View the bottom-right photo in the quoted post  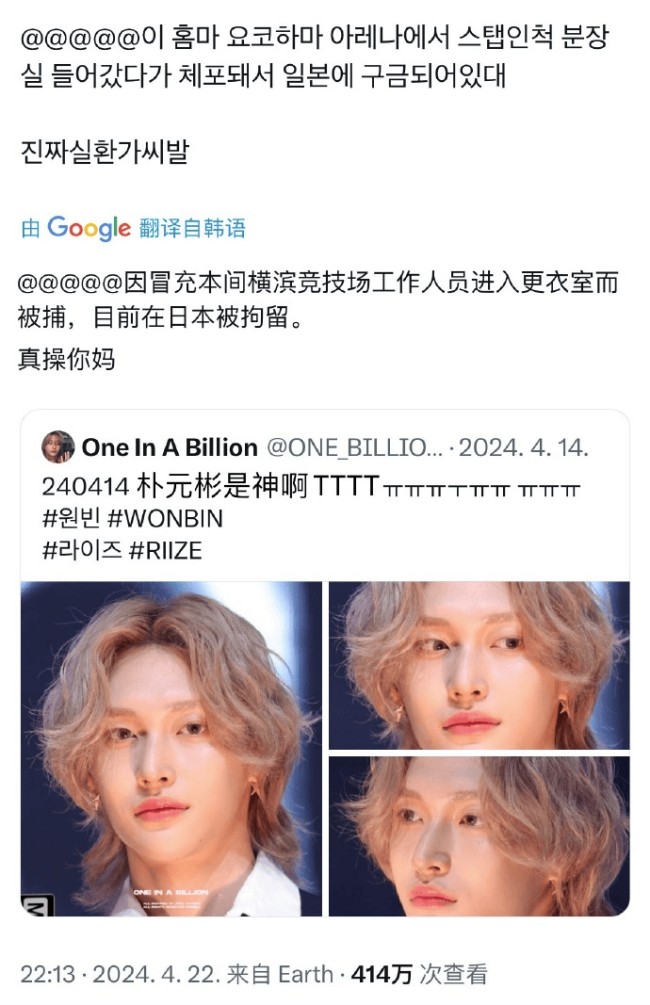pos(479,836)
